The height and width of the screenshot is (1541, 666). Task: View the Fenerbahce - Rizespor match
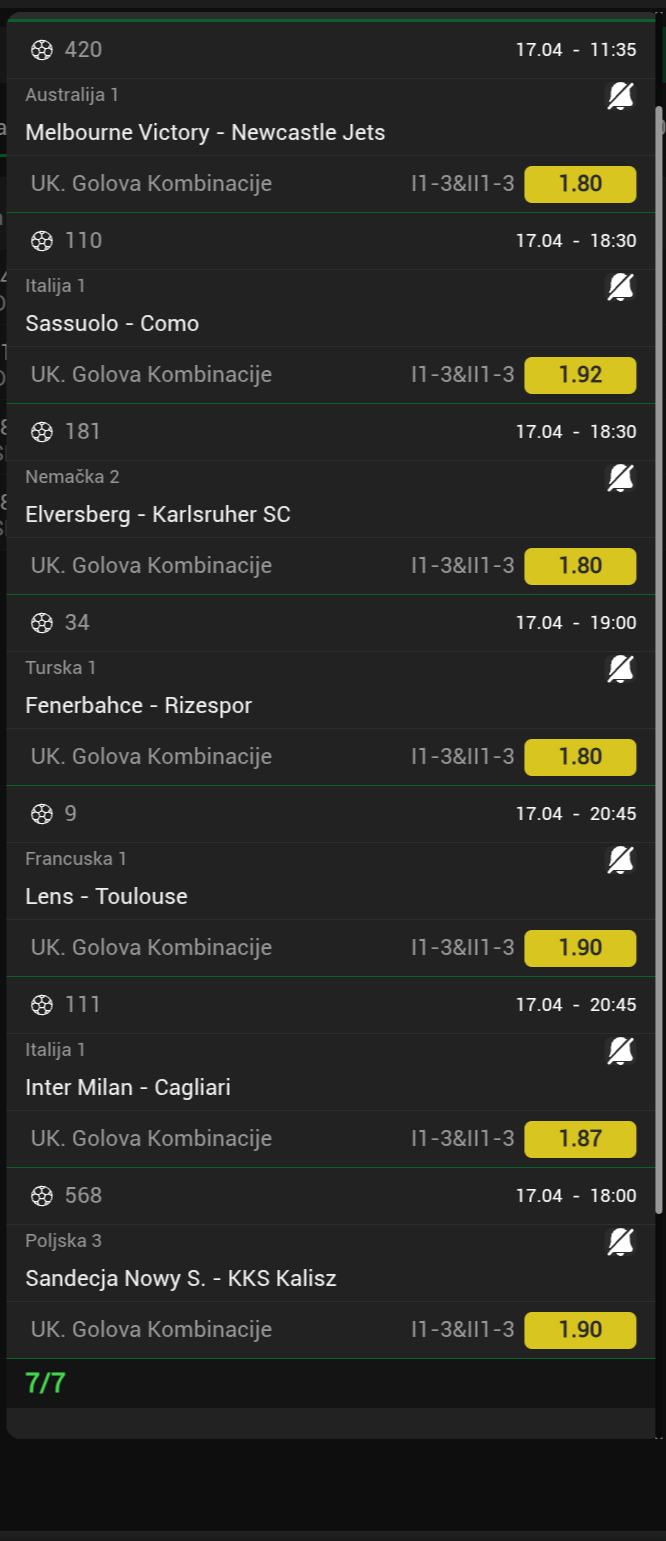tap(138, 705)
